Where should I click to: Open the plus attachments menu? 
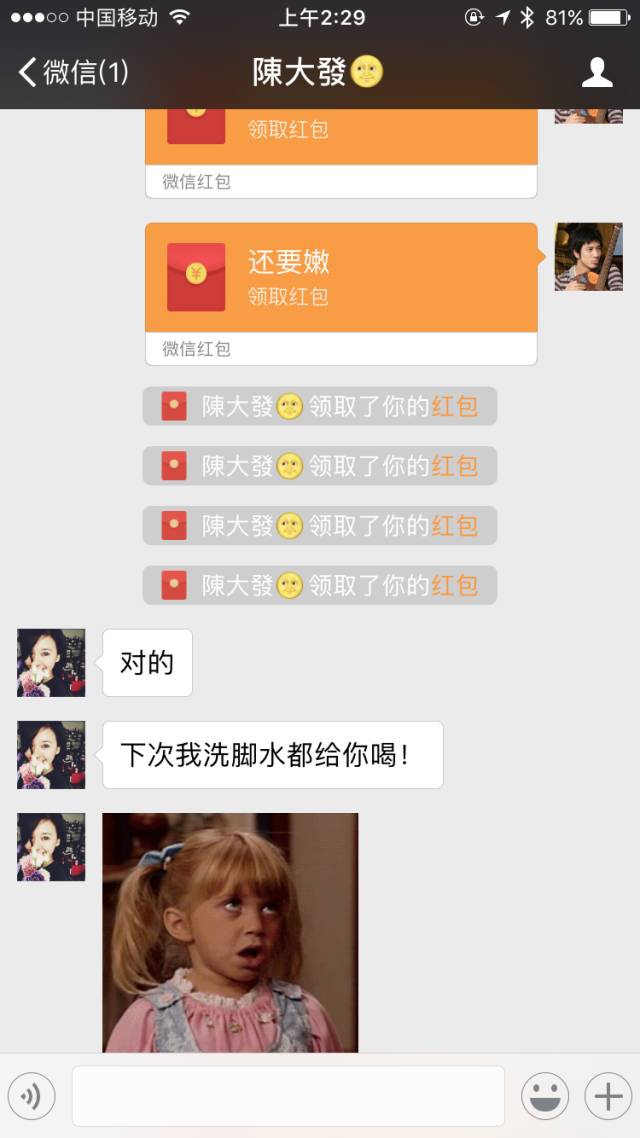coord(608,1096)
